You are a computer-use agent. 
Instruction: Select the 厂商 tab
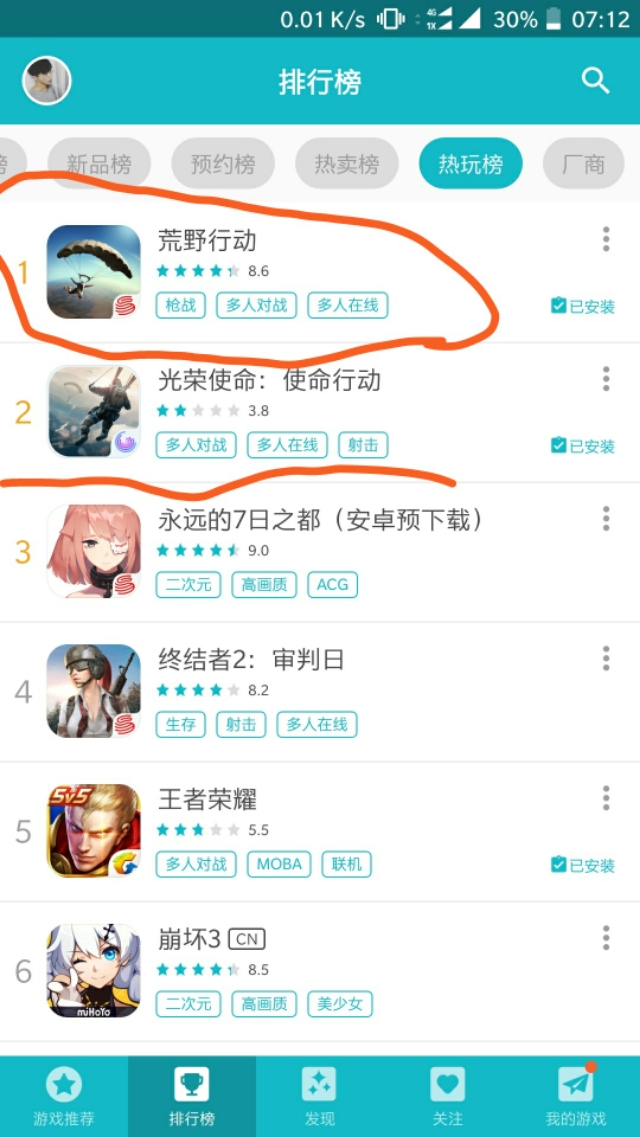[x=584, y=164]
